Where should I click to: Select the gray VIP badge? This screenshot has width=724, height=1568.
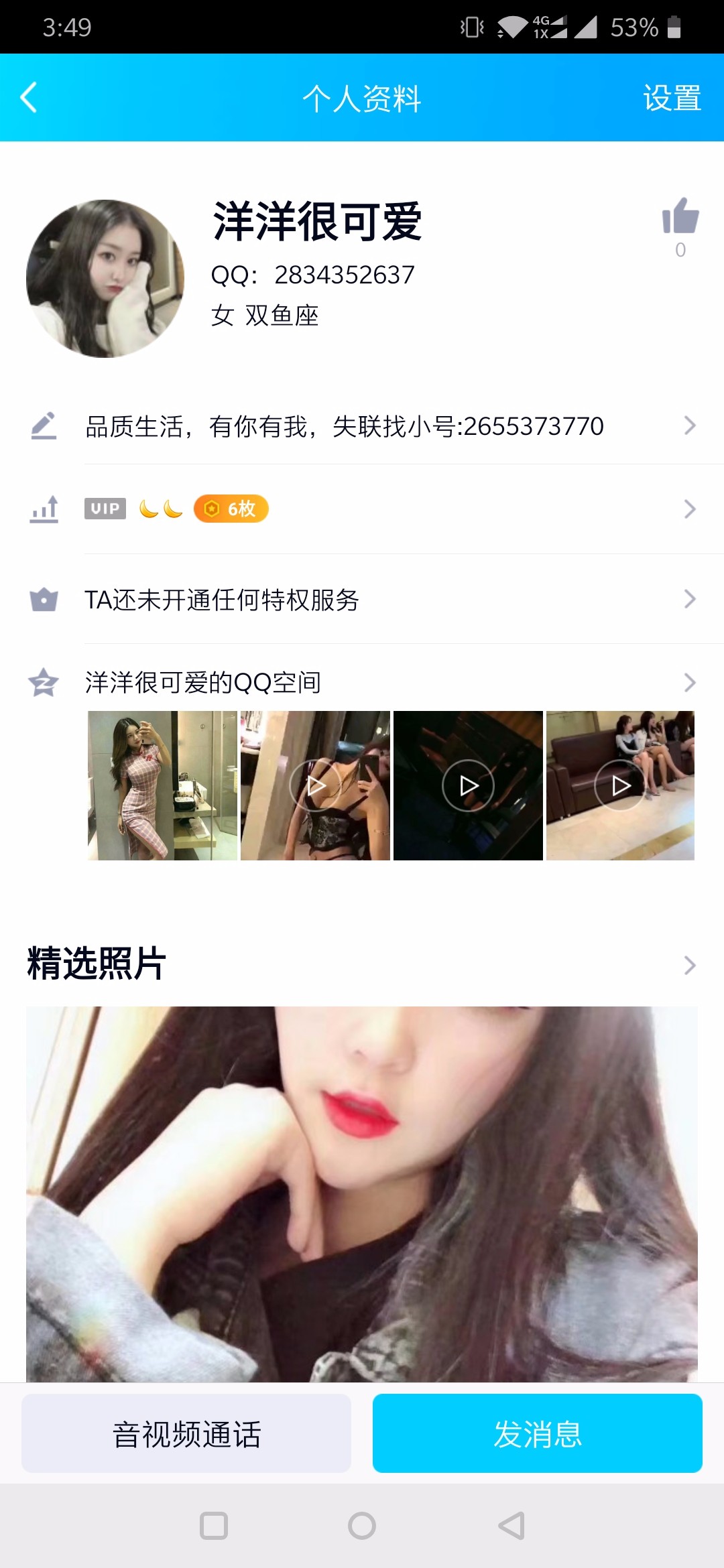pyautogui.click(x=105, y=509)
